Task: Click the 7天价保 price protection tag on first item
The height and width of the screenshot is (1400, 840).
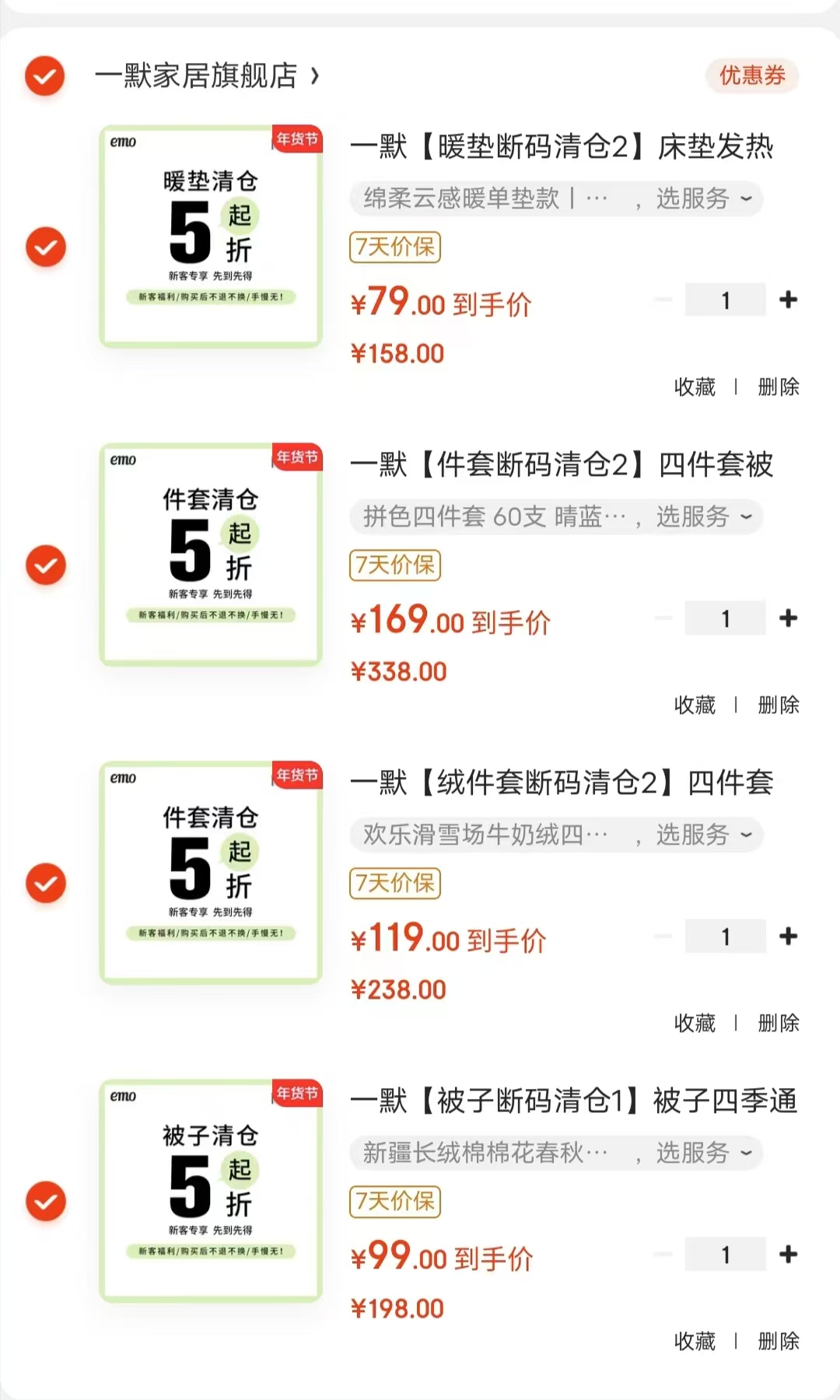Action: tap(394, 247)
